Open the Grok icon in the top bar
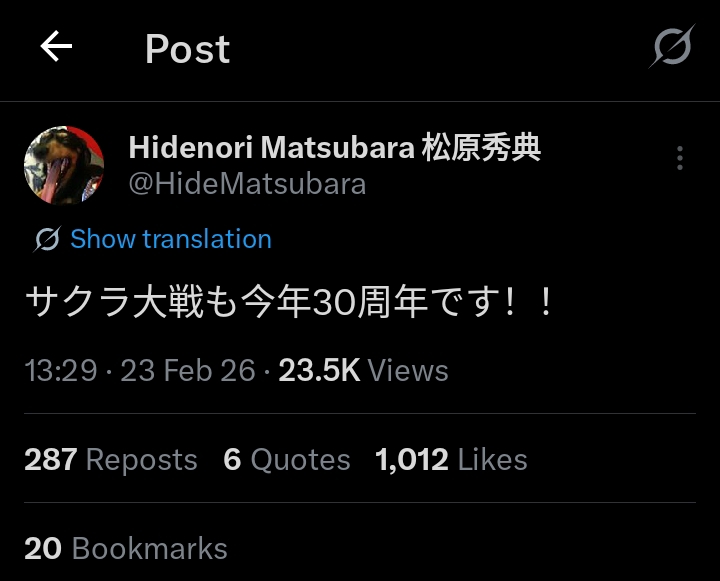This screenshot has width=720, height=581. (670, 47)
